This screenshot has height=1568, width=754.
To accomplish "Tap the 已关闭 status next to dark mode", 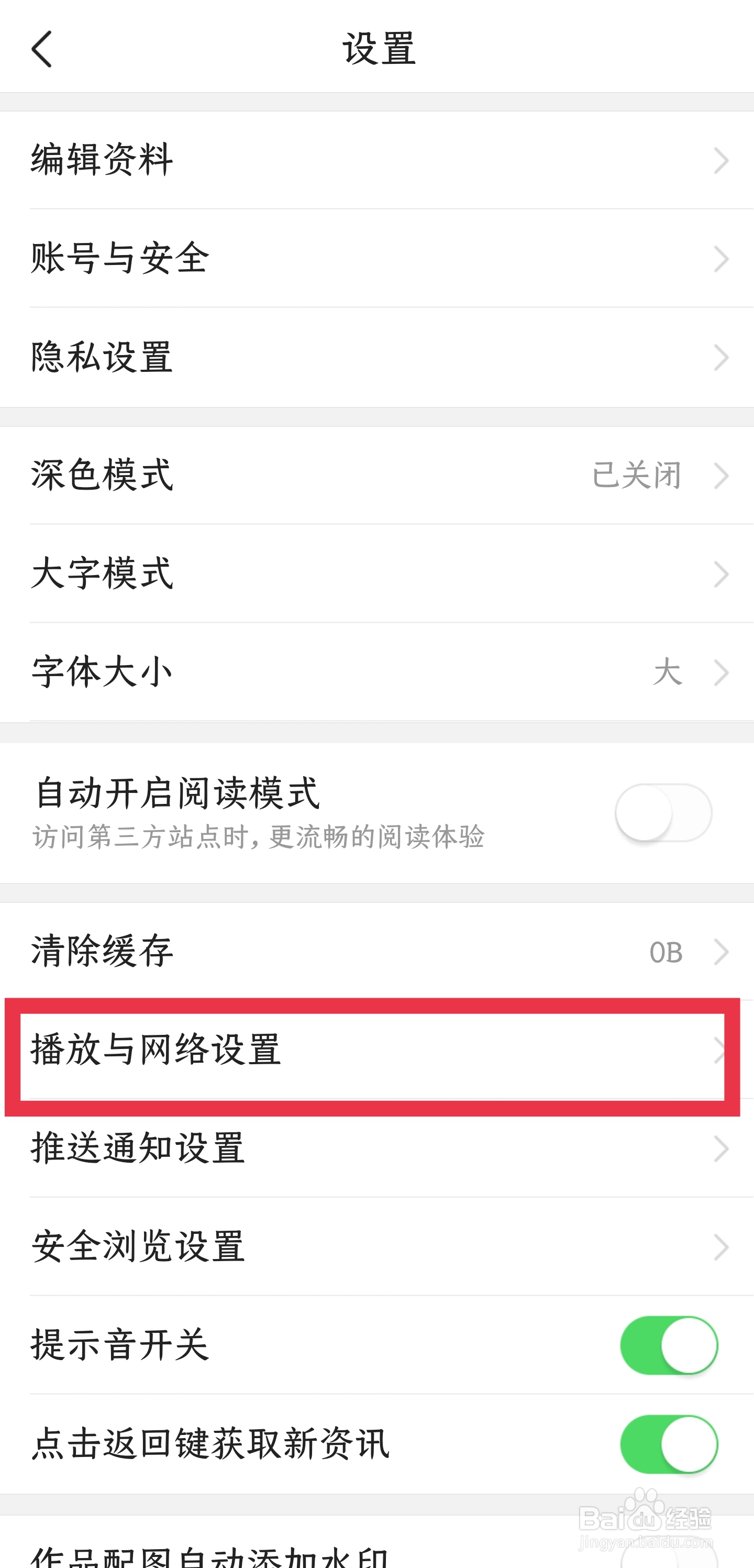I will (637, 476).
